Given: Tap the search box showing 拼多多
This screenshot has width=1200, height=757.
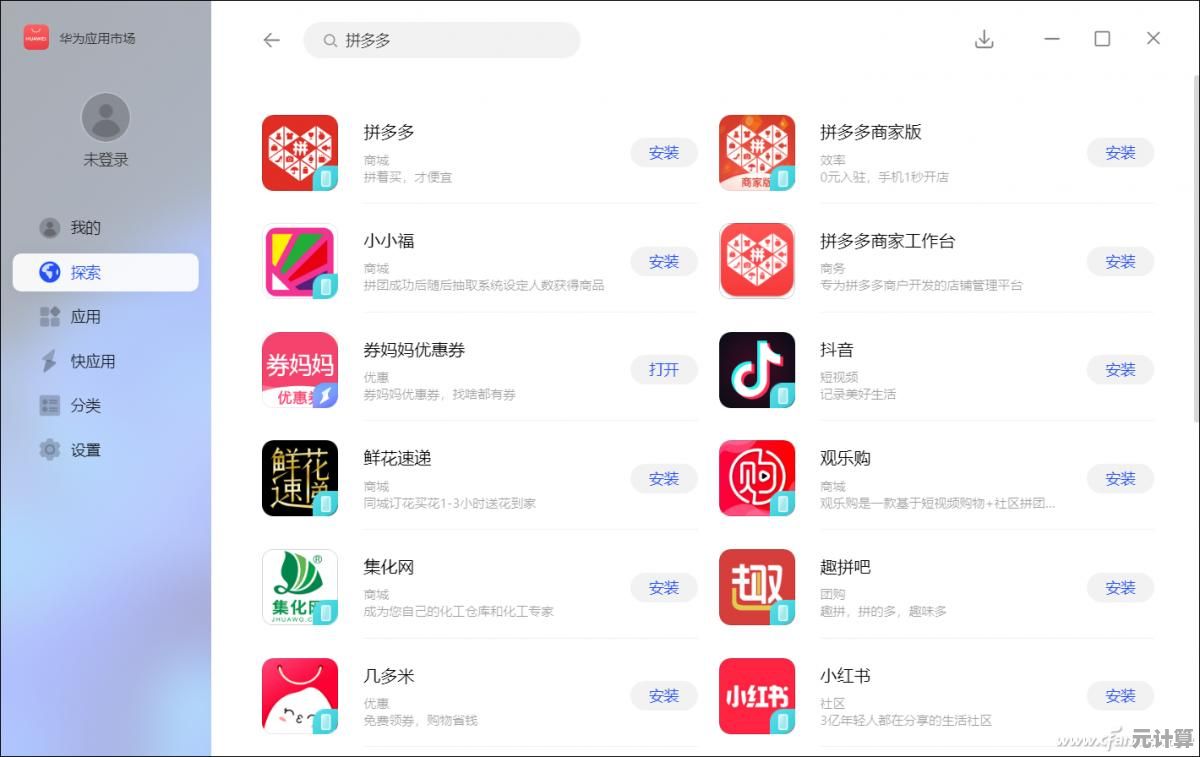Looking at the screenshot, I should (x=442, y=41).
